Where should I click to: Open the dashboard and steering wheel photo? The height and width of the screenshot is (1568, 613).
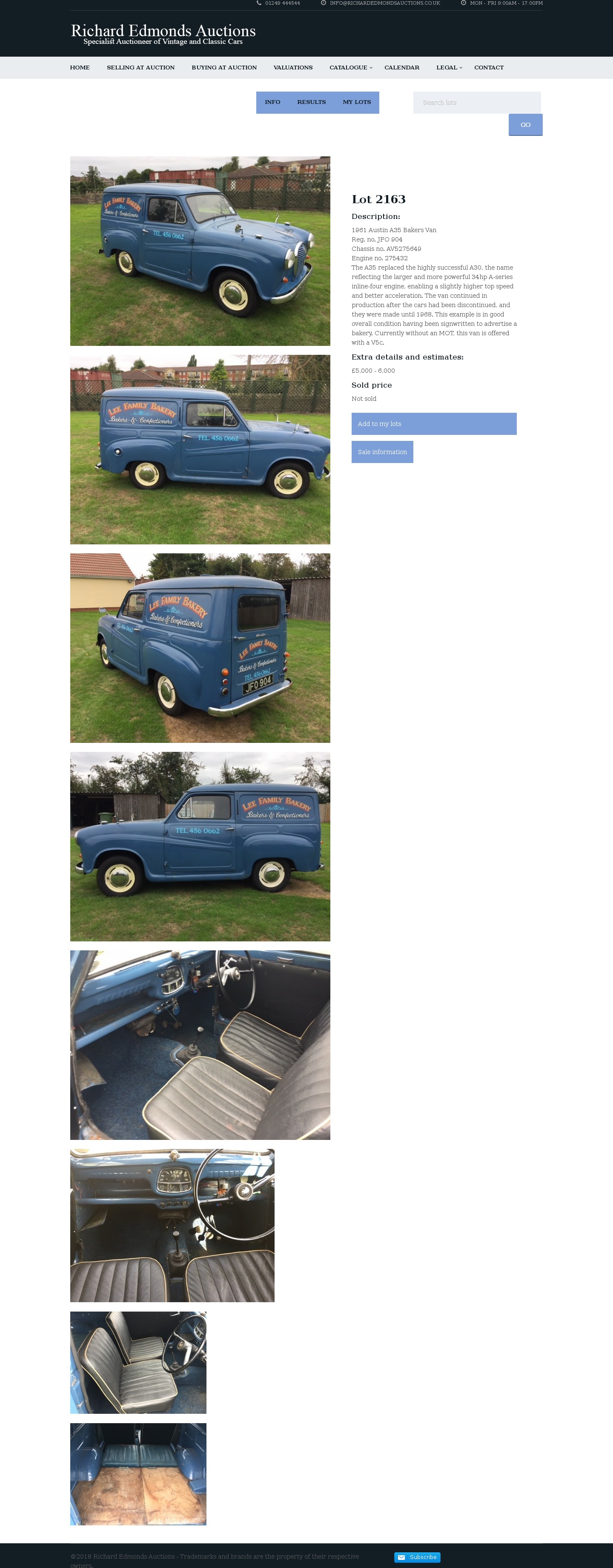click(x=172, y=1225)
